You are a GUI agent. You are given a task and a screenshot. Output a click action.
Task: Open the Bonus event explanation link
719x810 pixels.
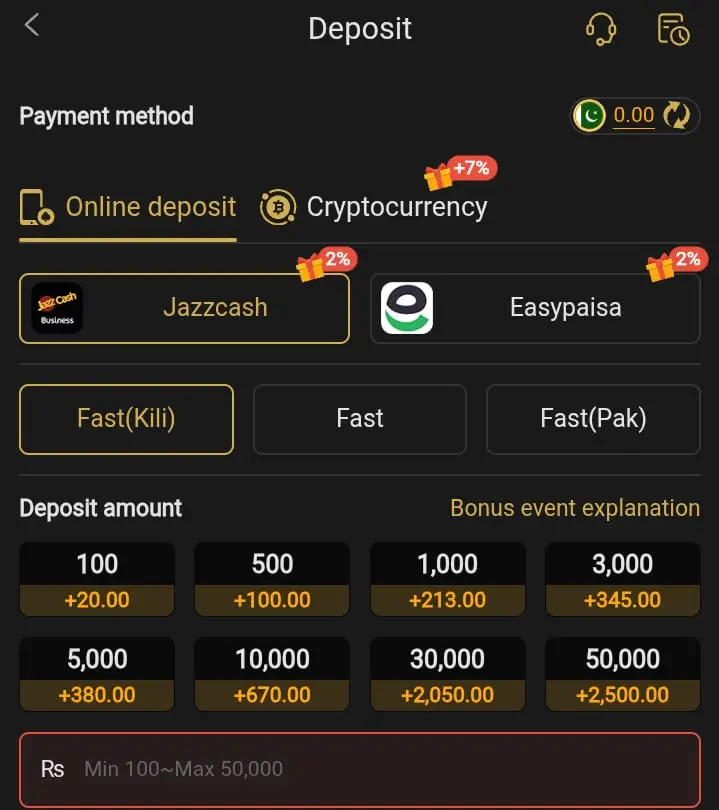pos(575,508)
